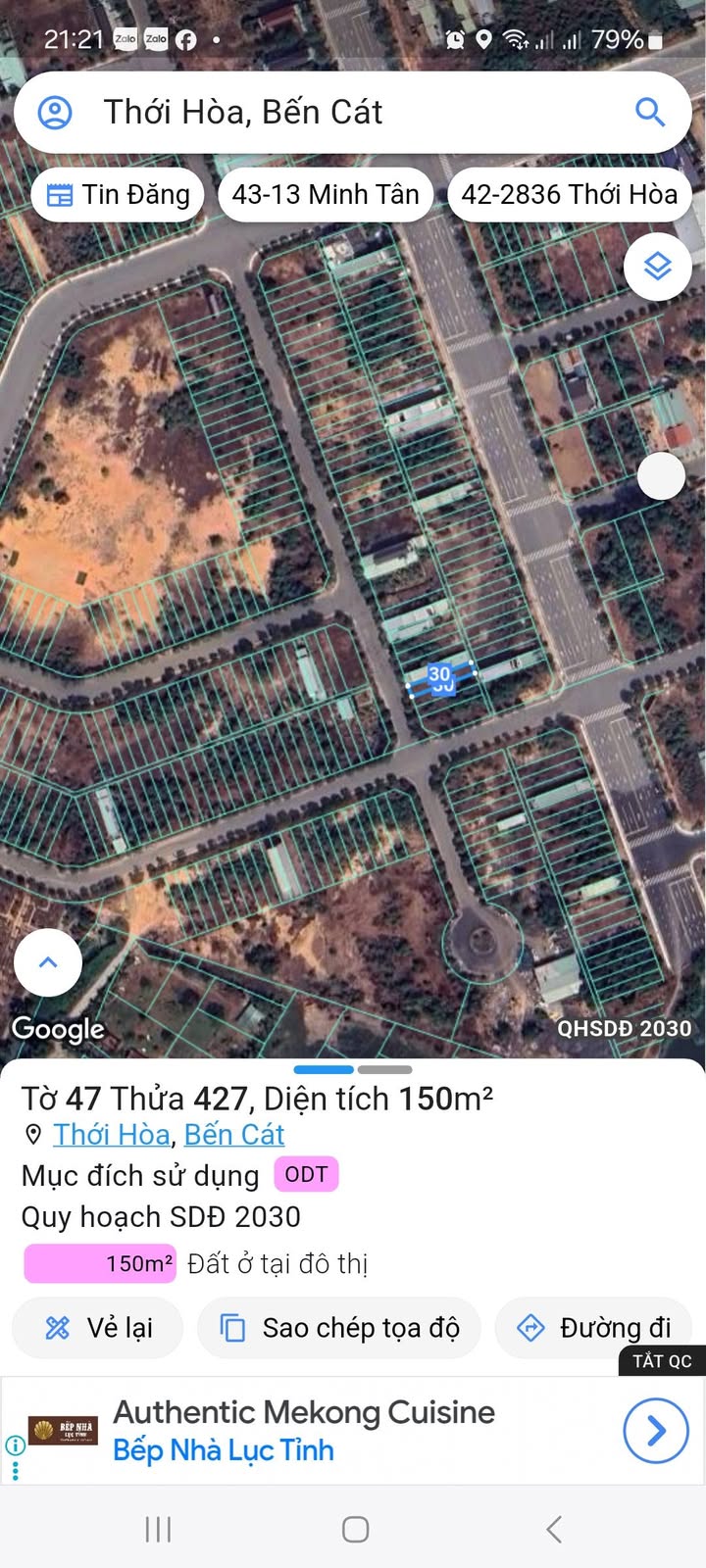Go back with the system back button
The height and width of the screenshot is (1568, 706).
554,1529
